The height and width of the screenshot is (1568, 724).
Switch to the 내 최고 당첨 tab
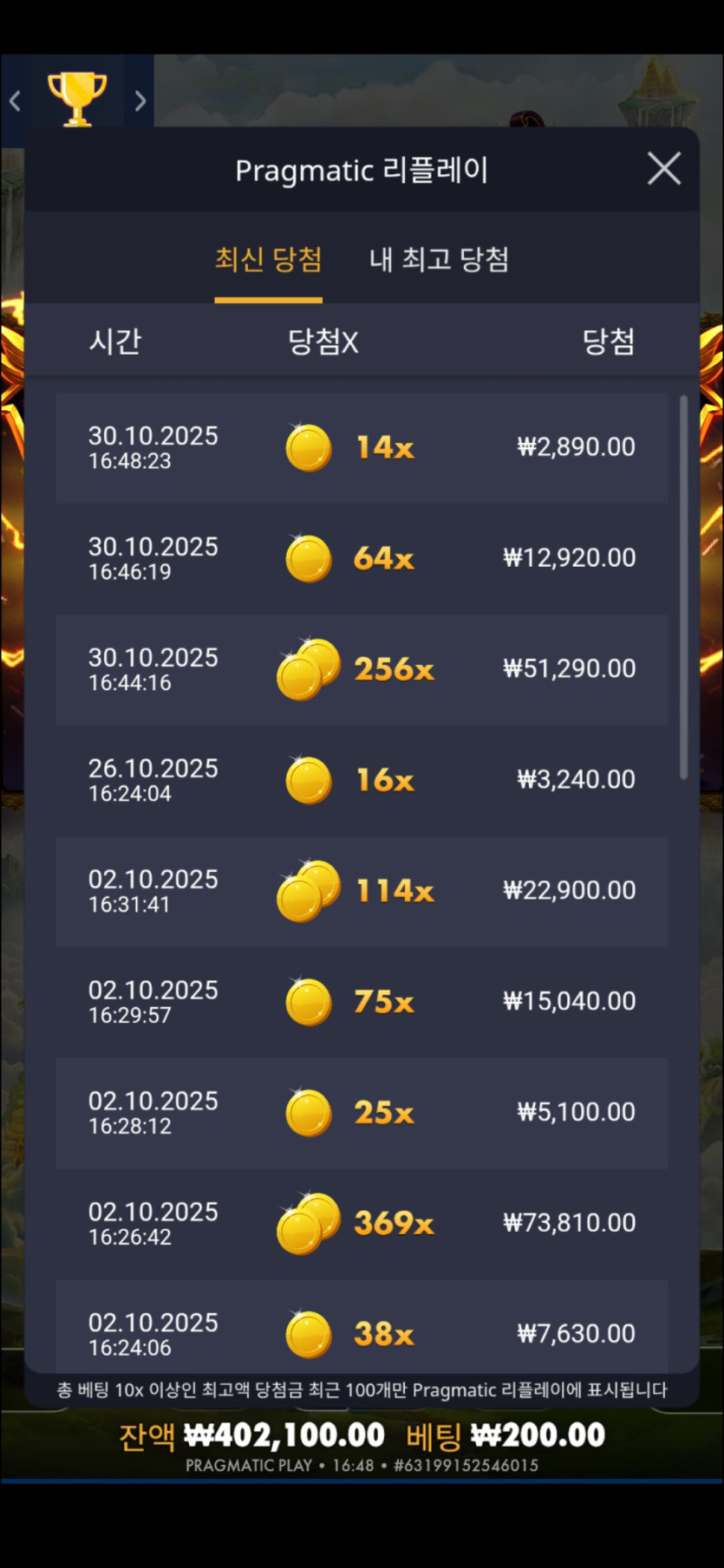[x=439, y=259]
